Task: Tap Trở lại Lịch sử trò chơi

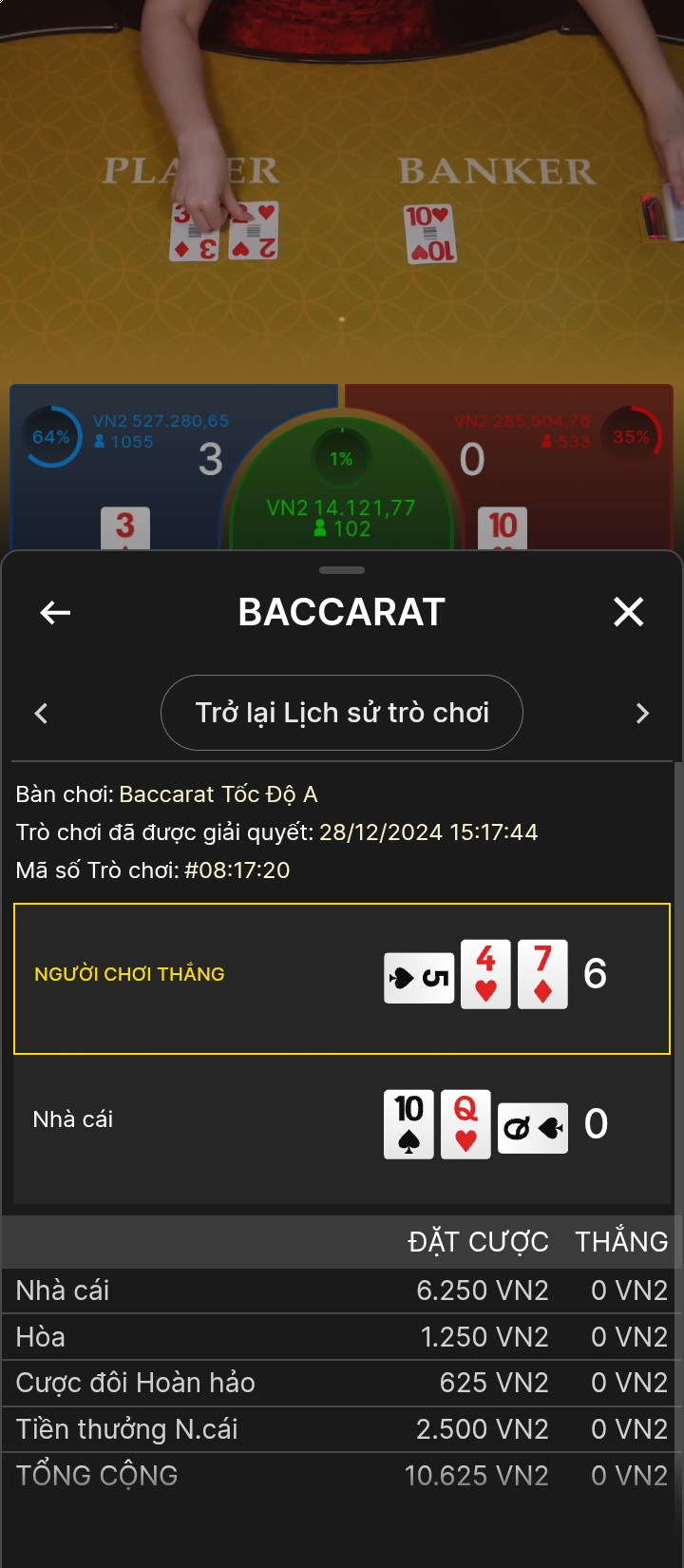Action: pos(342,713)
